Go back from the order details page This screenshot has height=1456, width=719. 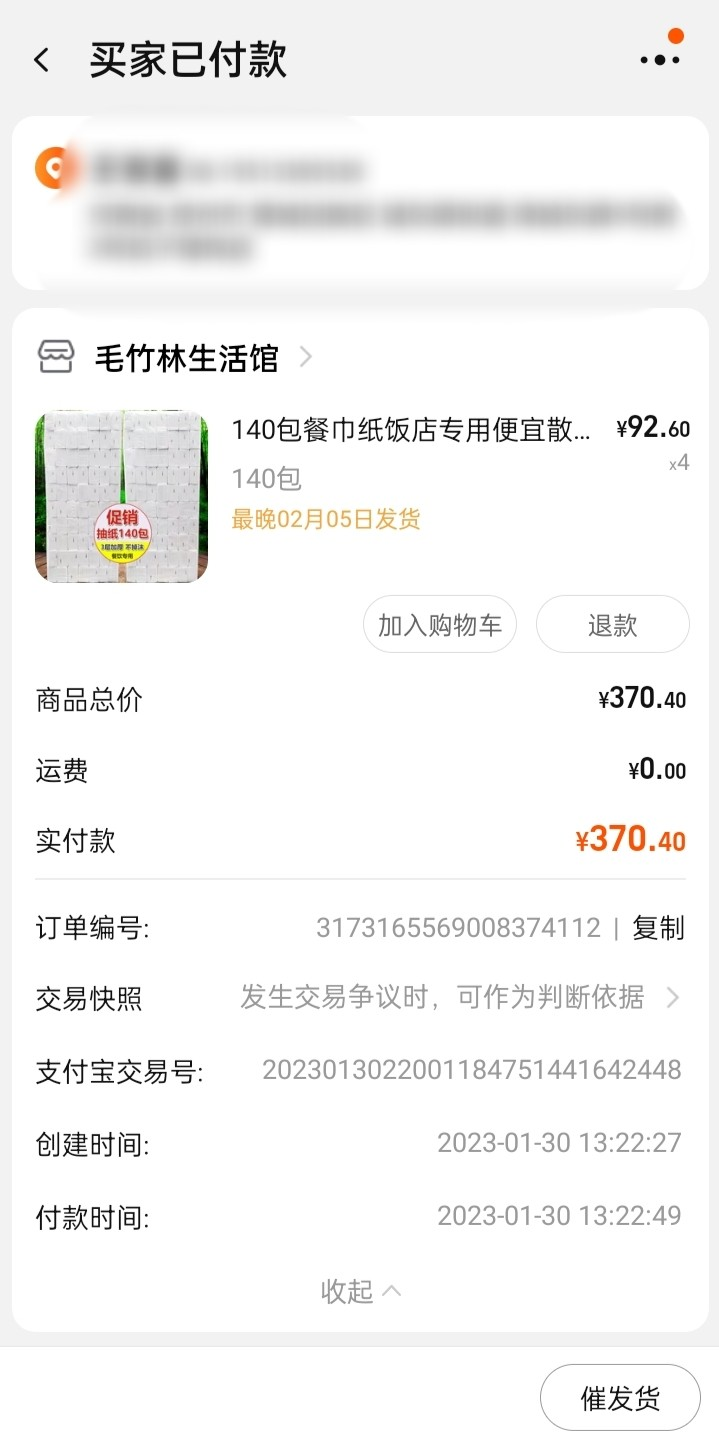(42, 60)
